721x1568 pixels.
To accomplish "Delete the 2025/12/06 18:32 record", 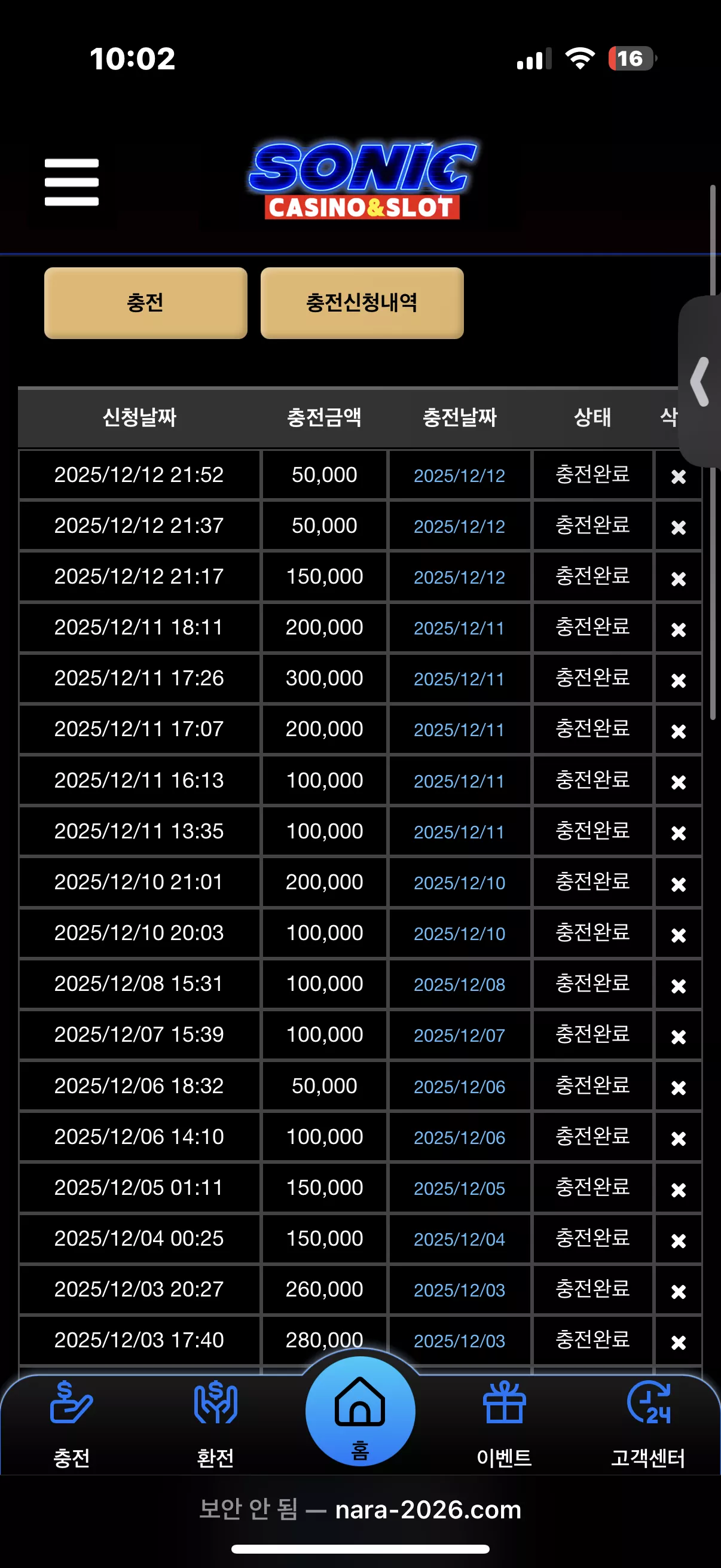I will pyautogui.click(x=678, y=1087).
